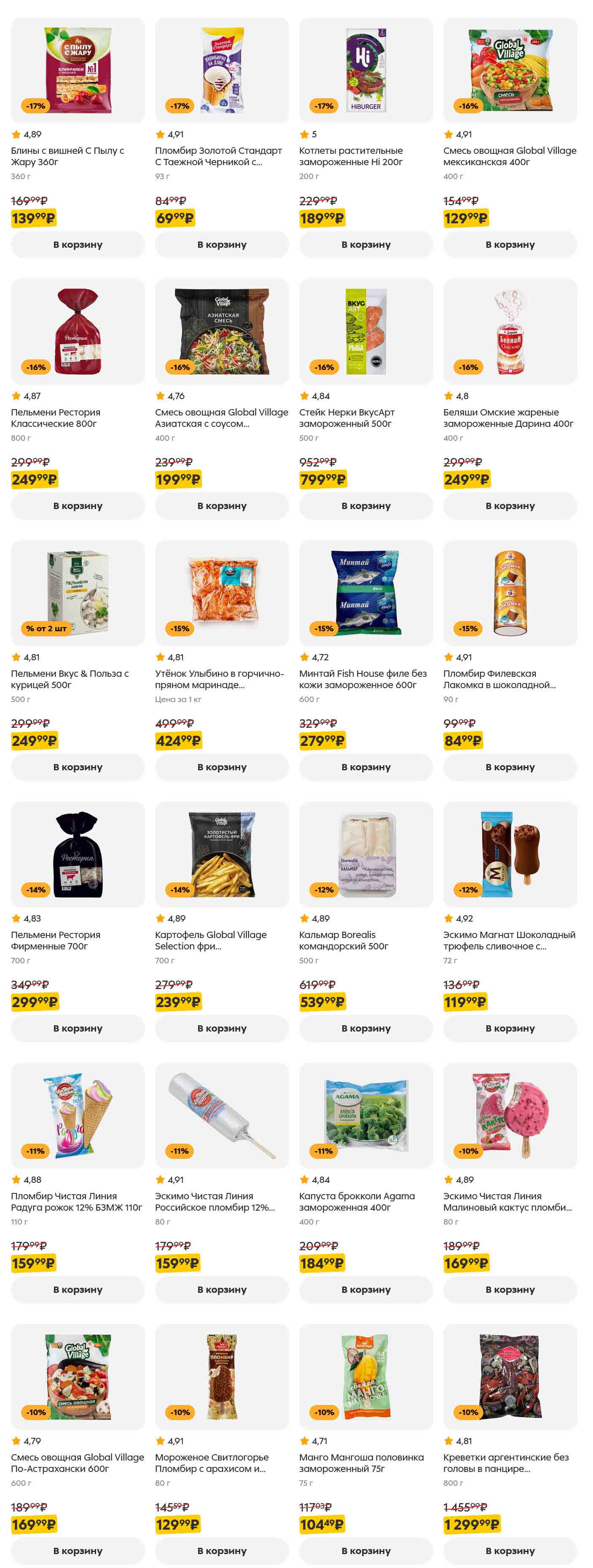Add Котлеты растительные Hi to cart

click(365, 245)
